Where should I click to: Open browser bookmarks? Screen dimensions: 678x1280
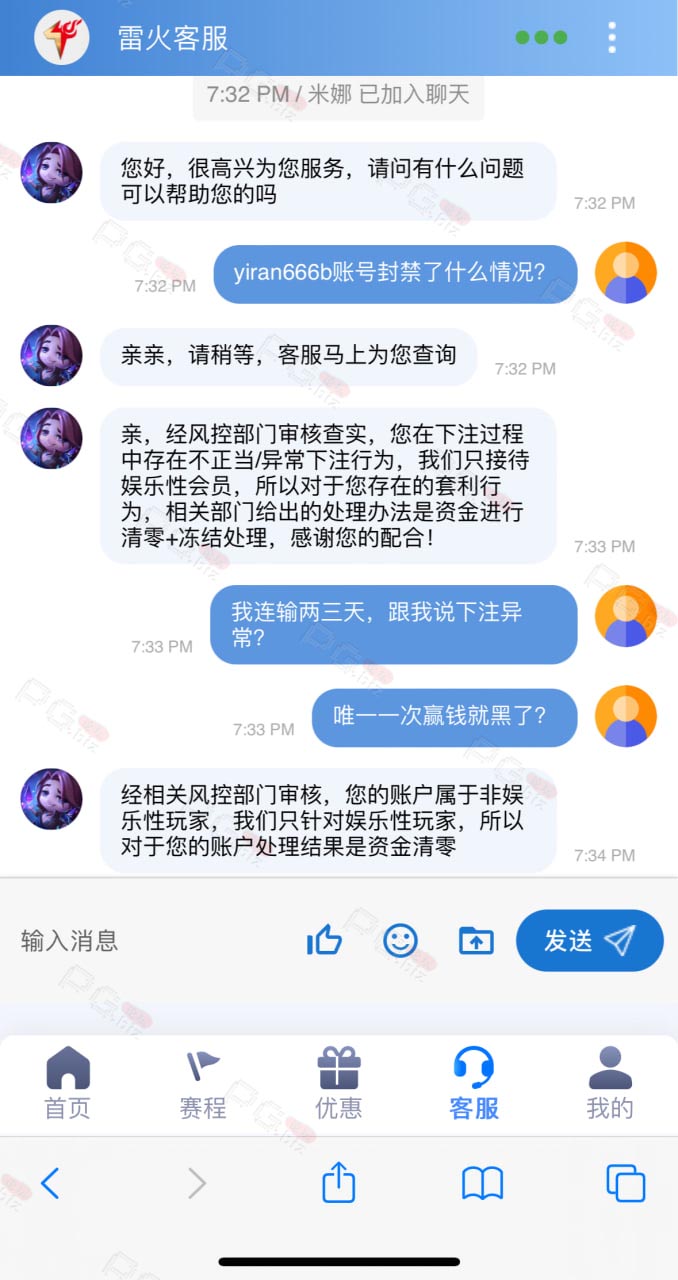(482, 1184)
